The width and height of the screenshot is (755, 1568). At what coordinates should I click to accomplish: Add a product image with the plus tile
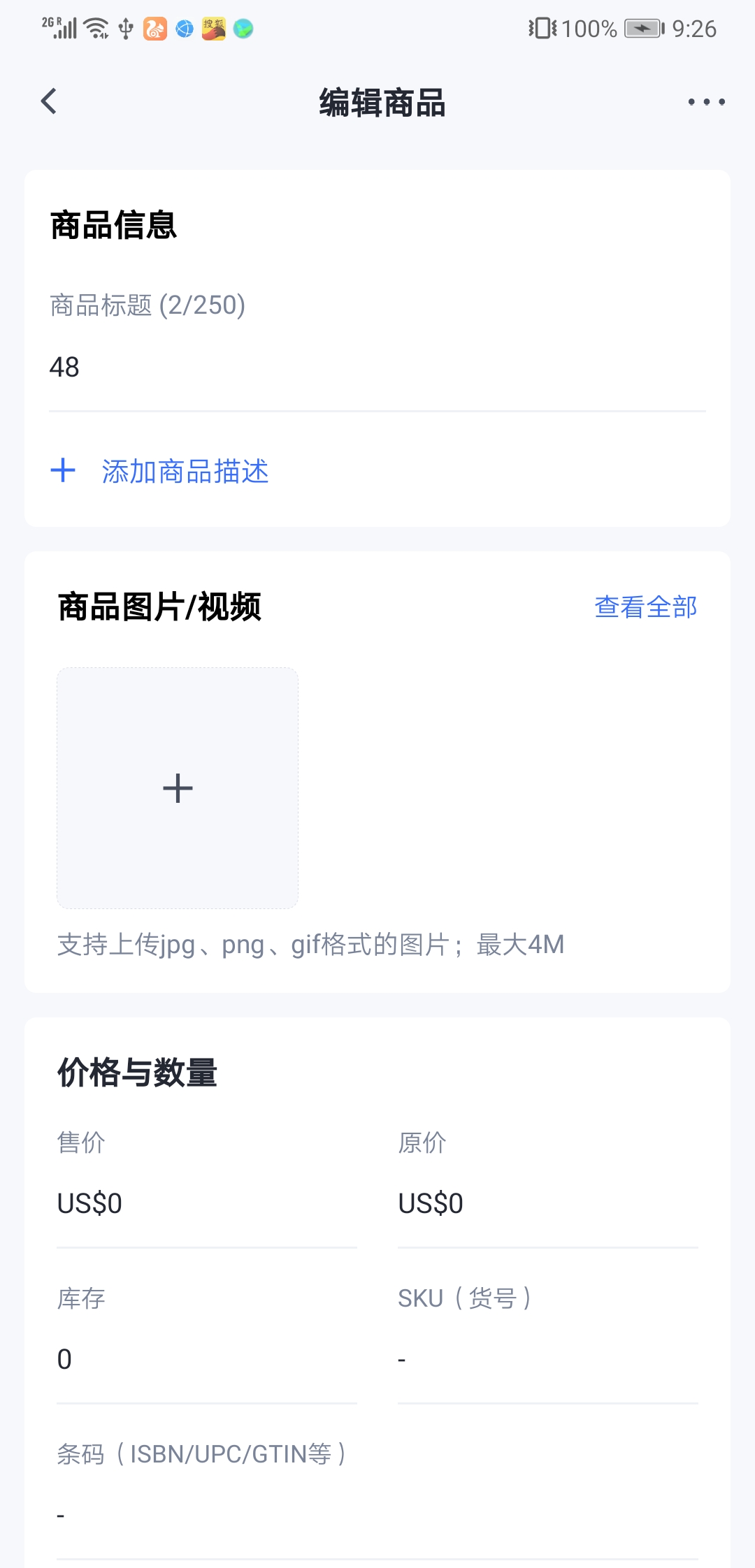[178, 788]
